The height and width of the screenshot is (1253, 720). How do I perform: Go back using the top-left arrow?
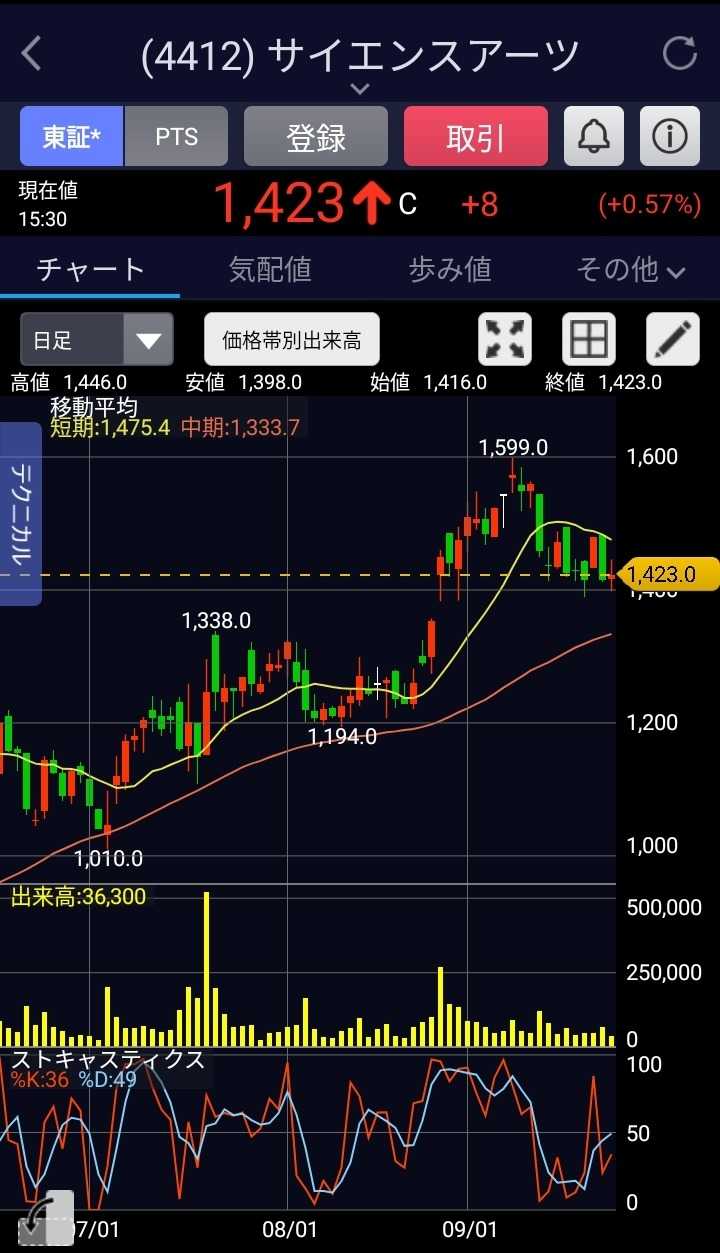[32, 53]
